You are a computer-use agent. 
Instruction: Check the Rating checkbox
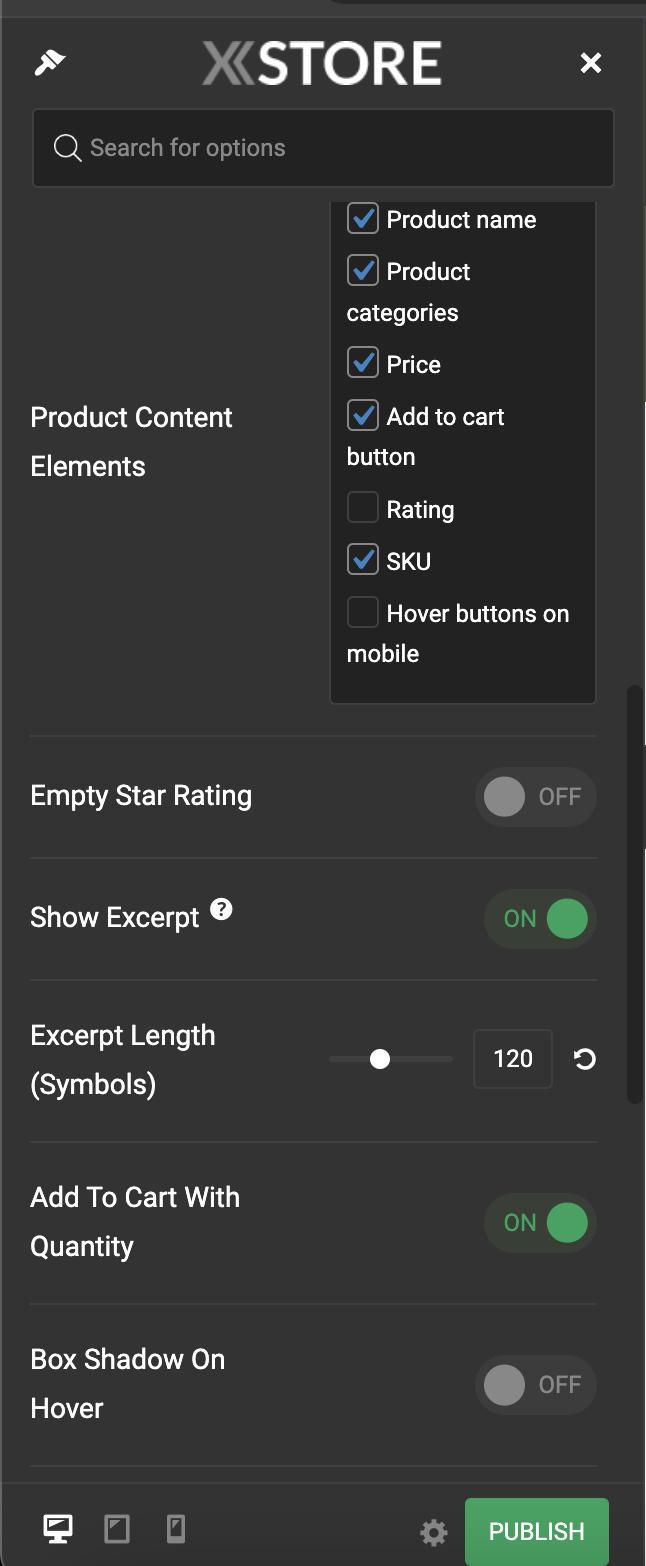click(x=362, y=508)
